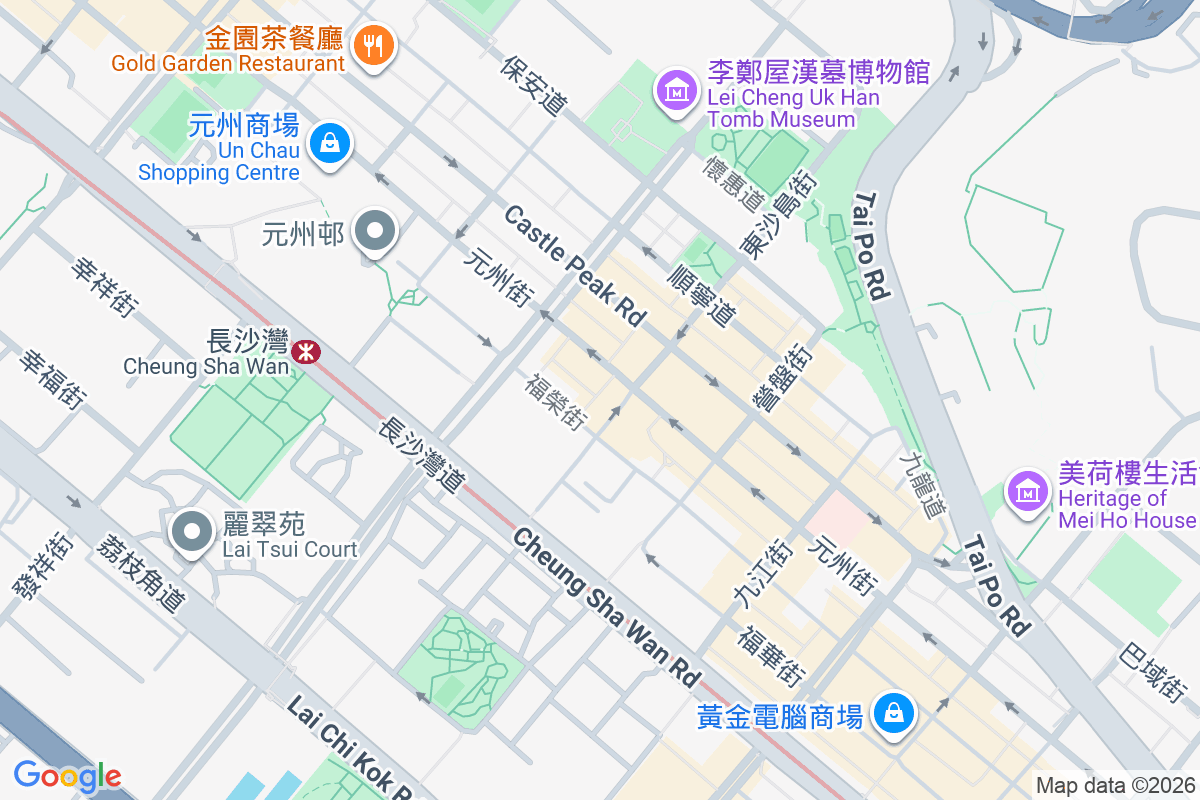Tap the Heritage of Mei Ho House pin
Image resolution: width=1200 pixels, height=800 pixels.
point(1028,491)
